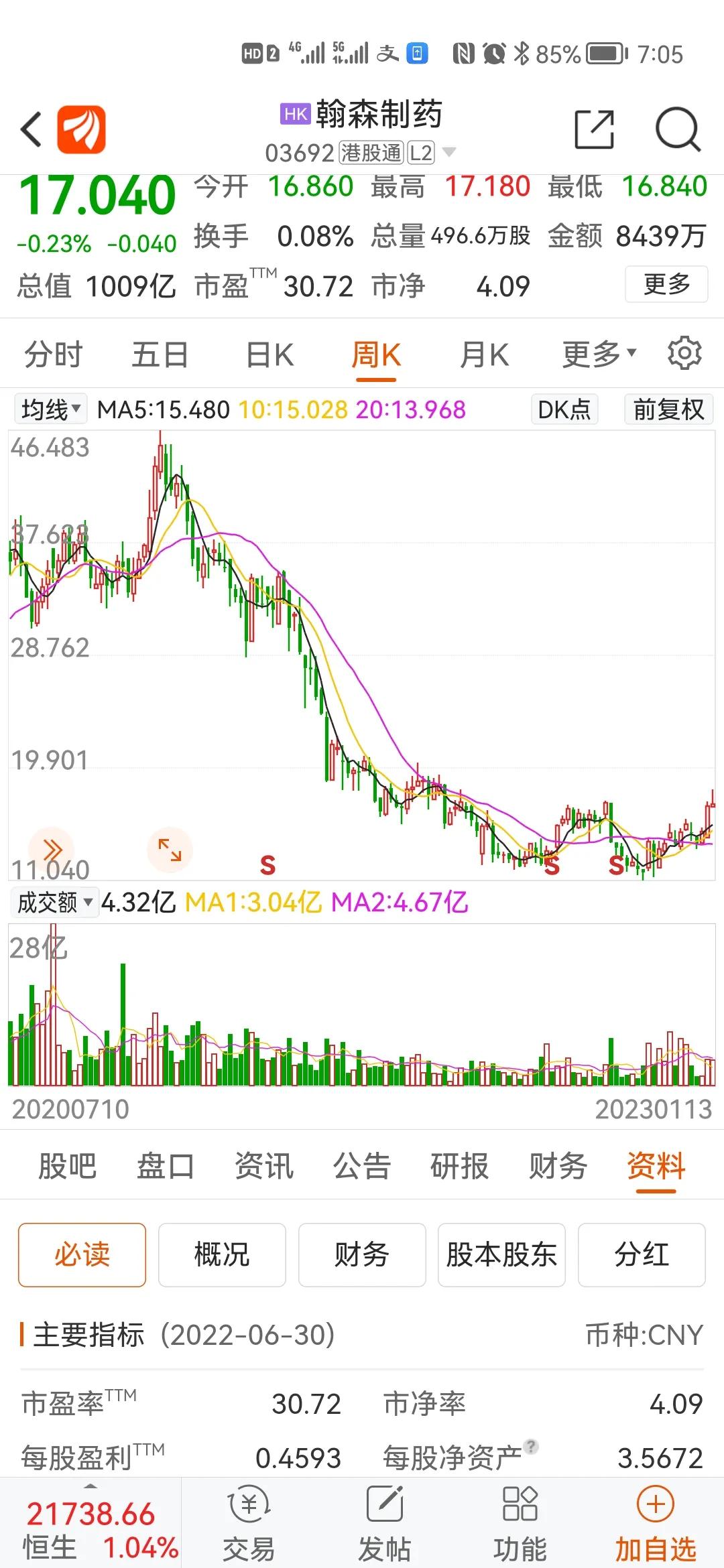Open the search magnifier icon
The image size is (724, 1568).
(677, 129)
